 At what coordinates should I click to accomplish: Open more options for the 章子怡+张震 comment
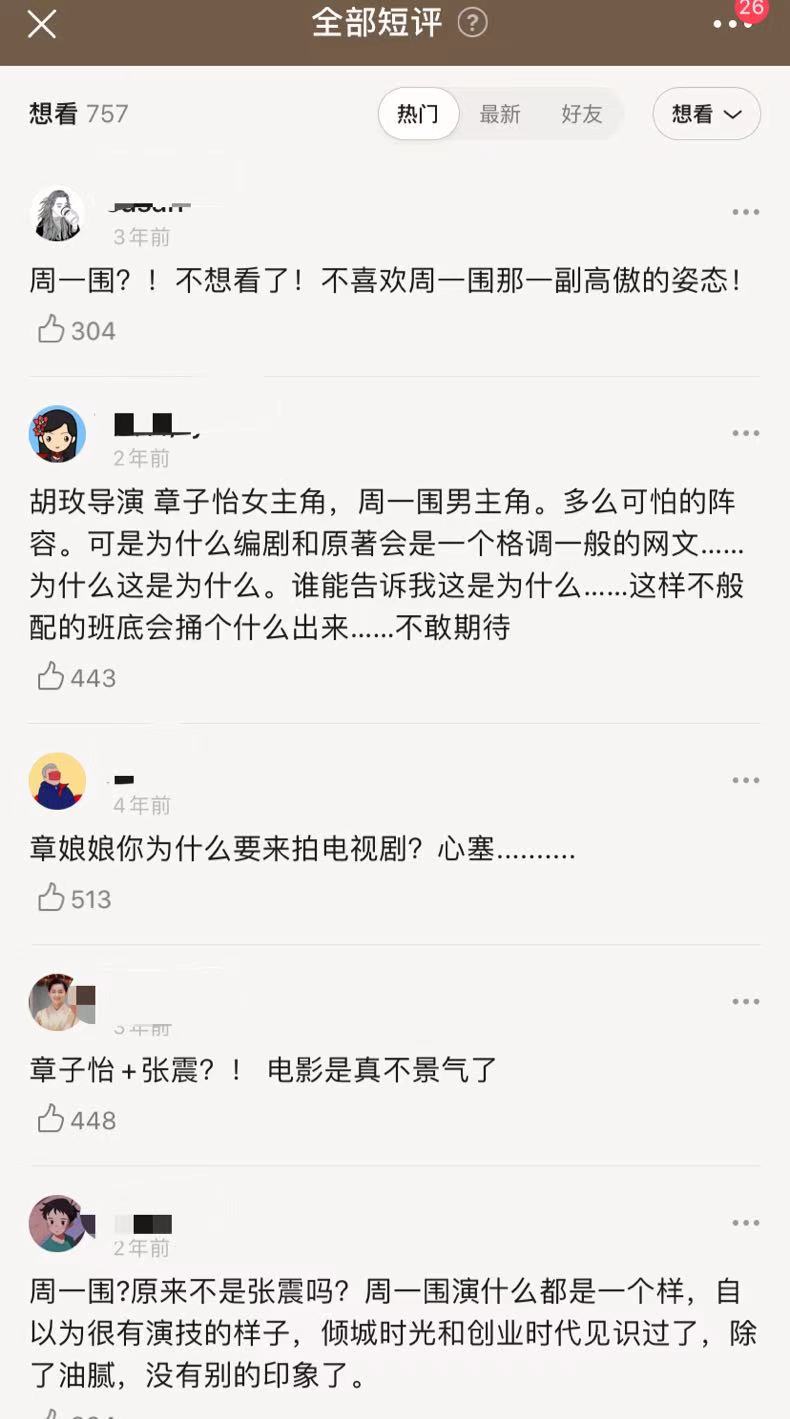pyautogui.click(x=746, y=1001)
